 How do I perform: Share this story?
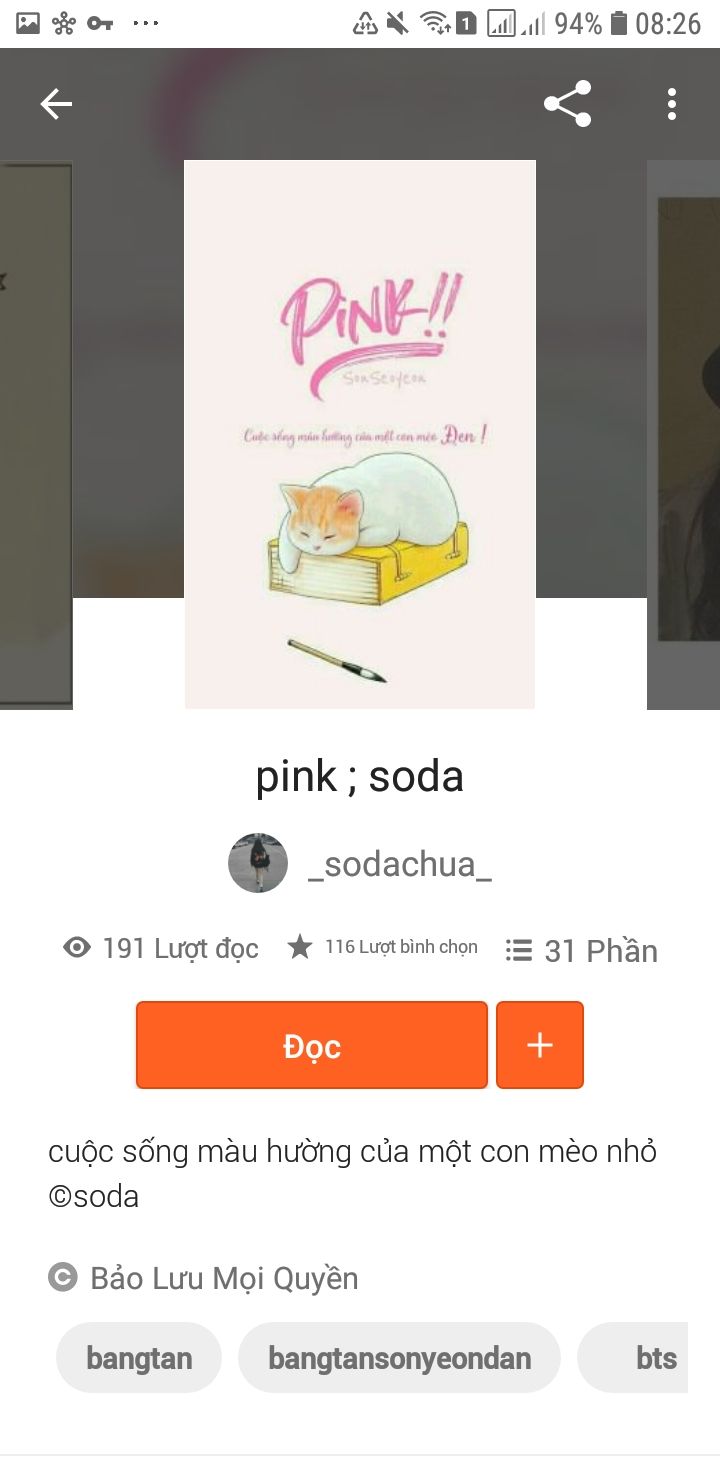[x=567, y=104]
